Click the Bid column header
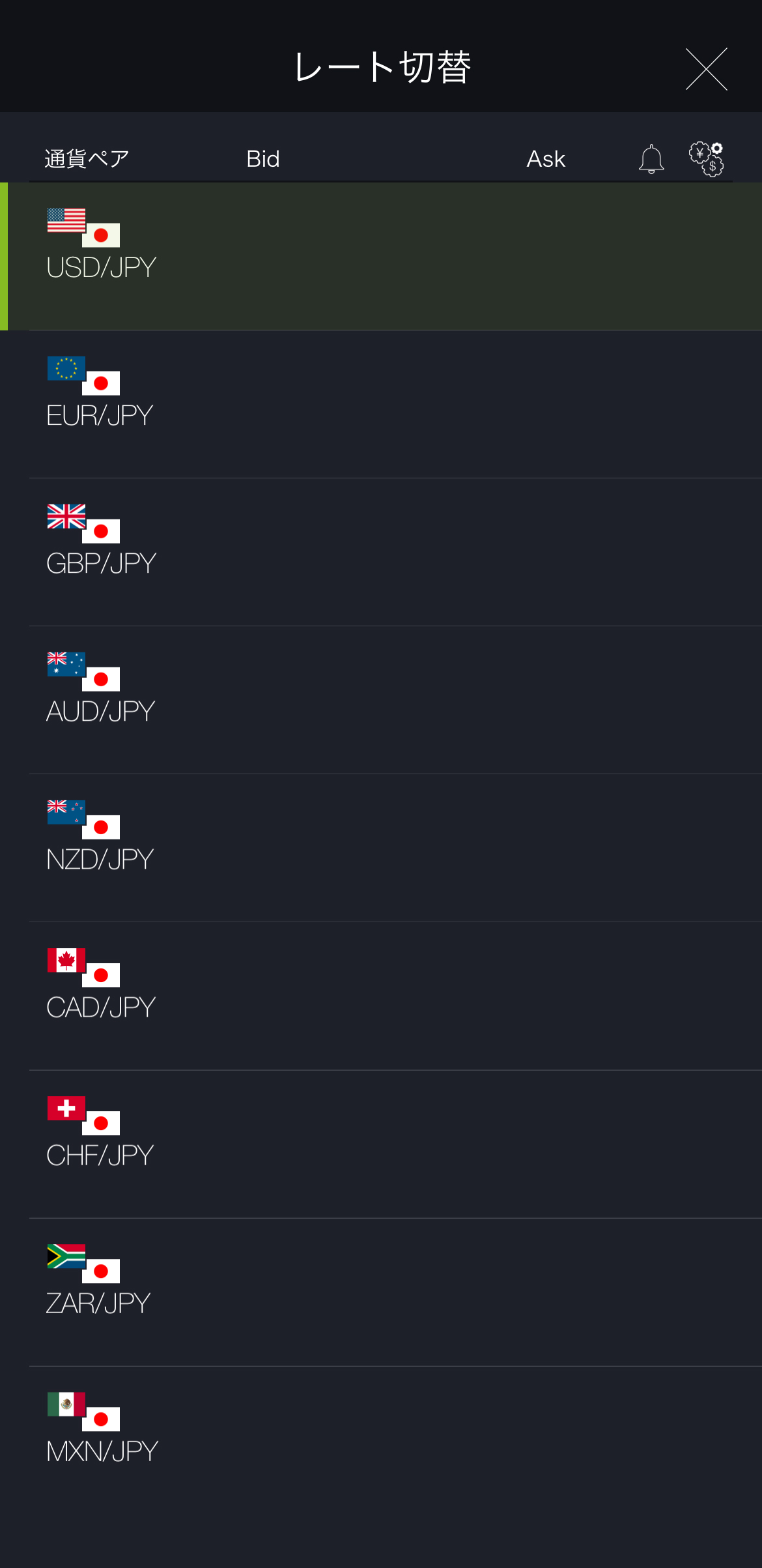Screen dimensions: 762x1568 (263, 158)
